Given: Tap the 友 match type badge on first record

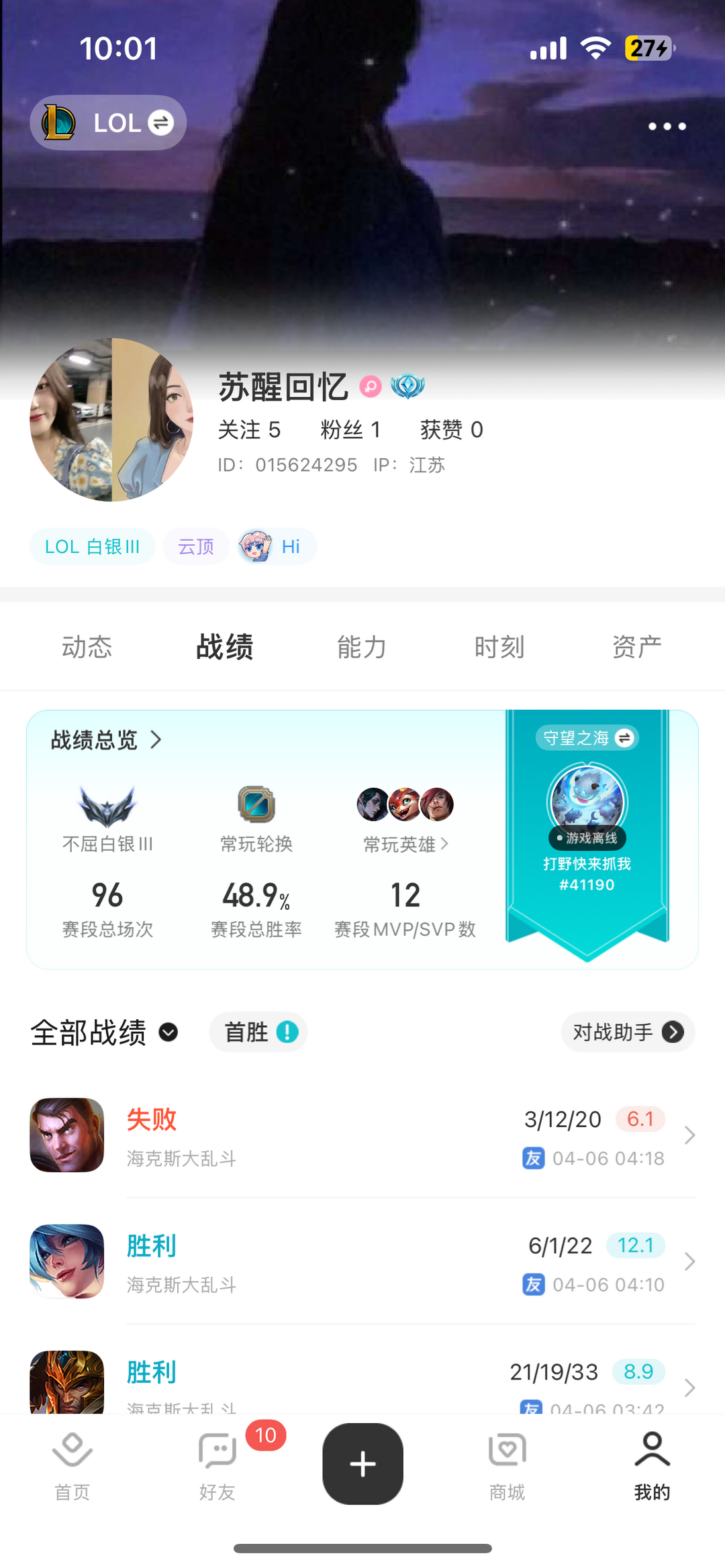Looking at the screenshot, I should coord(532,1158).
